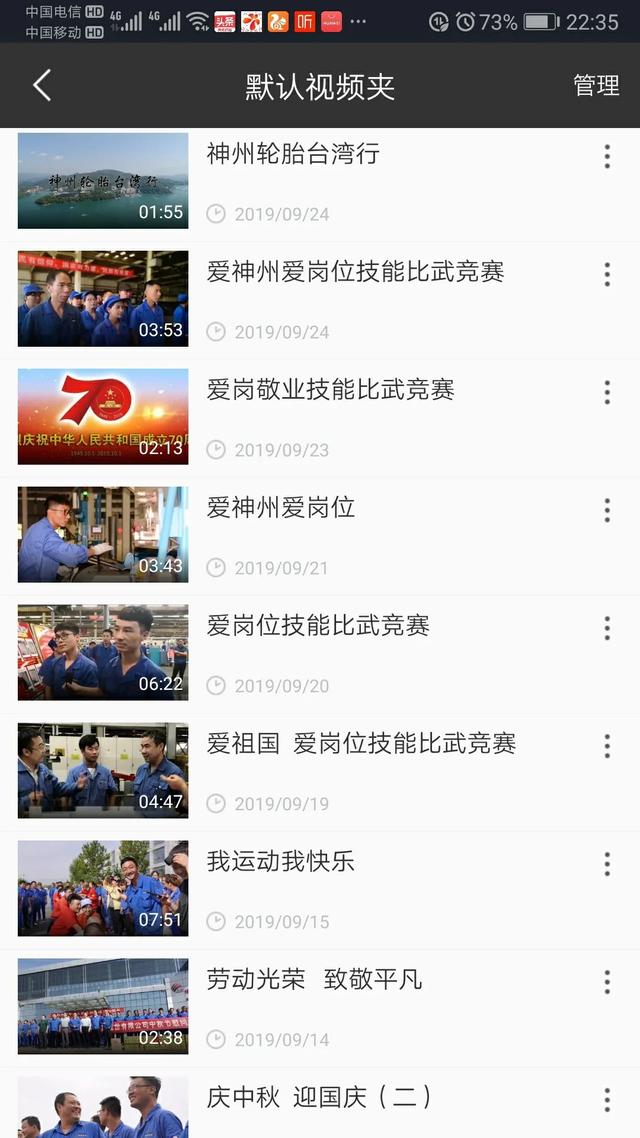This screenshot has height=1138, width=640.
Task: Go back using the top-left arrow
Action: 42,86
